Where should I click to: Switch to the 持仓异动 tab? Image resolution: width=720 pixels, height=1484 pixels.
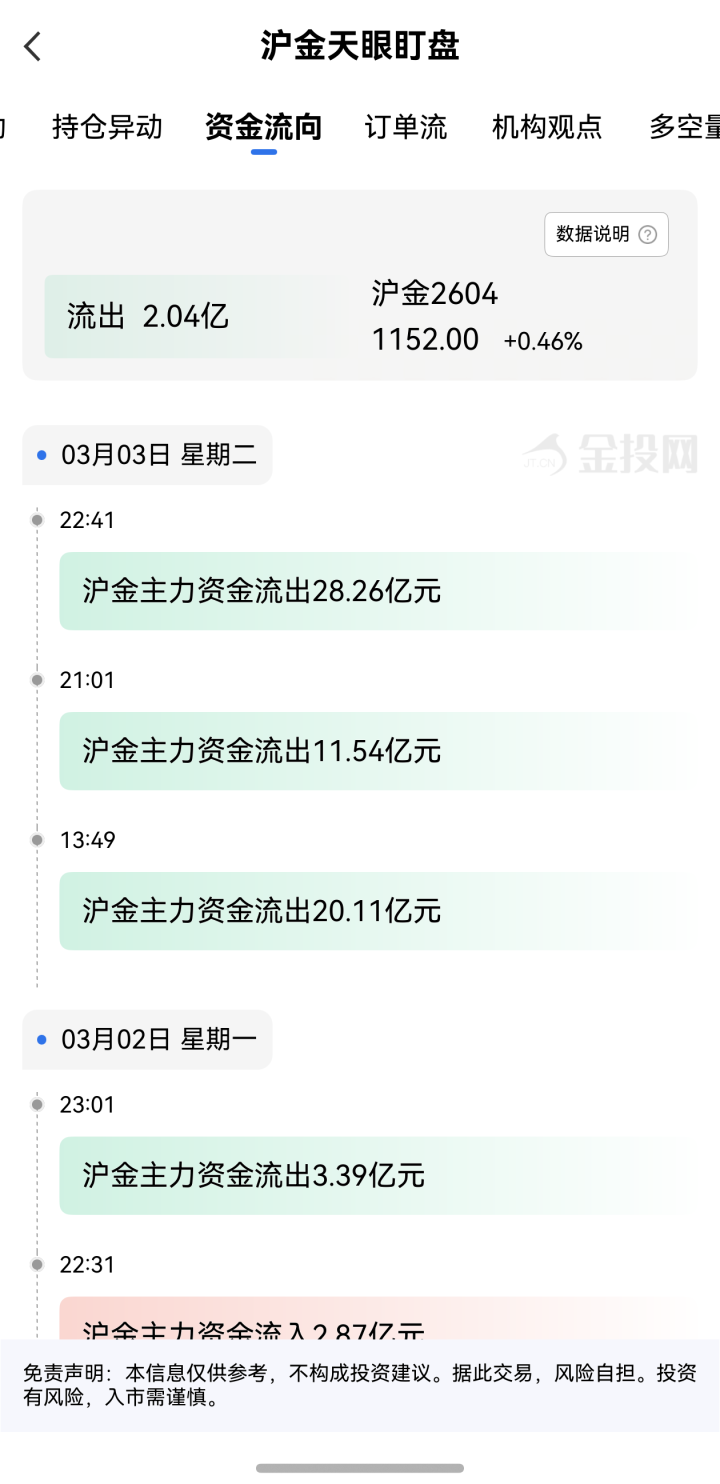click(107, 127)
